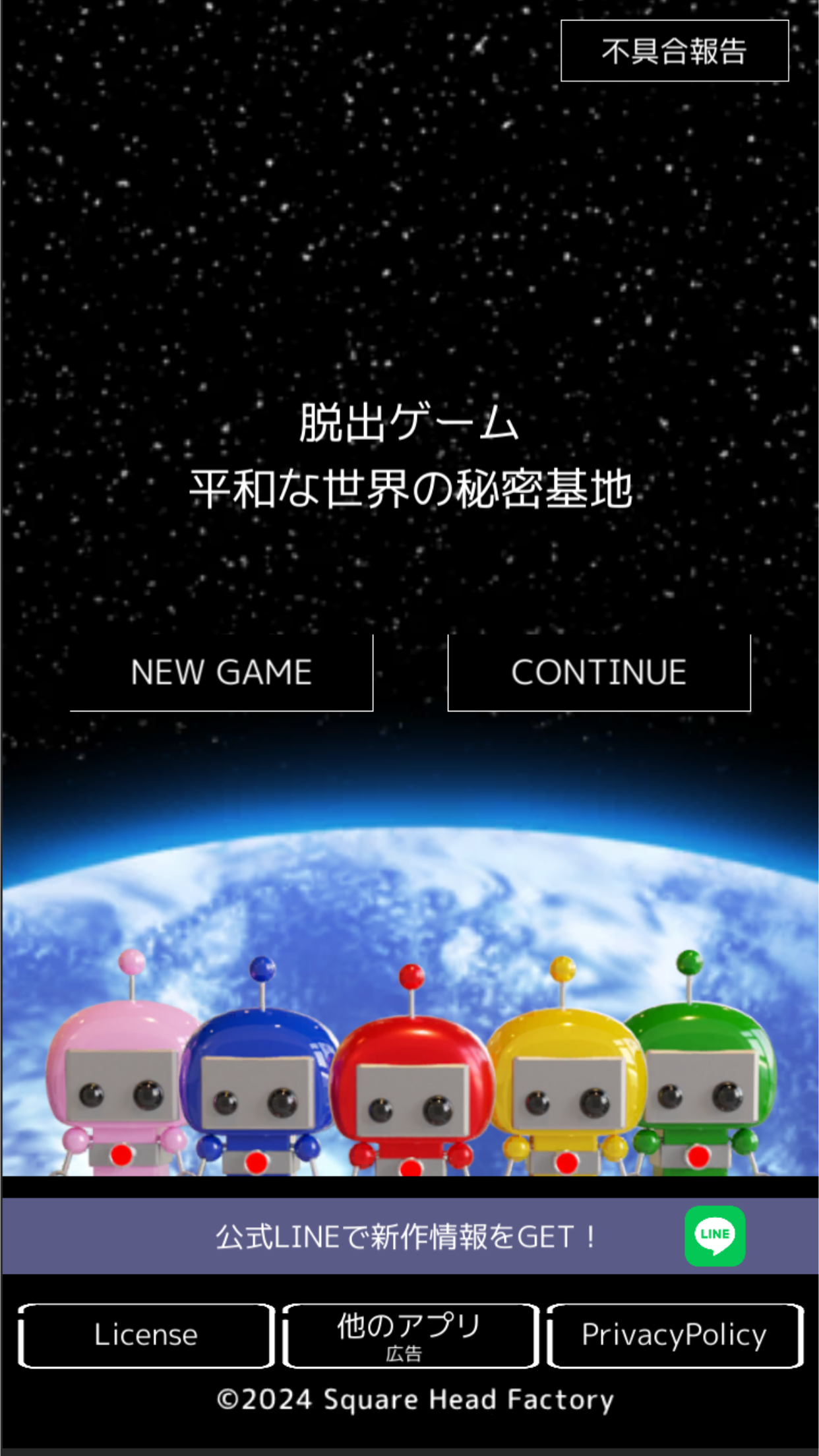Open 他のアプリ other apps

410,1335
